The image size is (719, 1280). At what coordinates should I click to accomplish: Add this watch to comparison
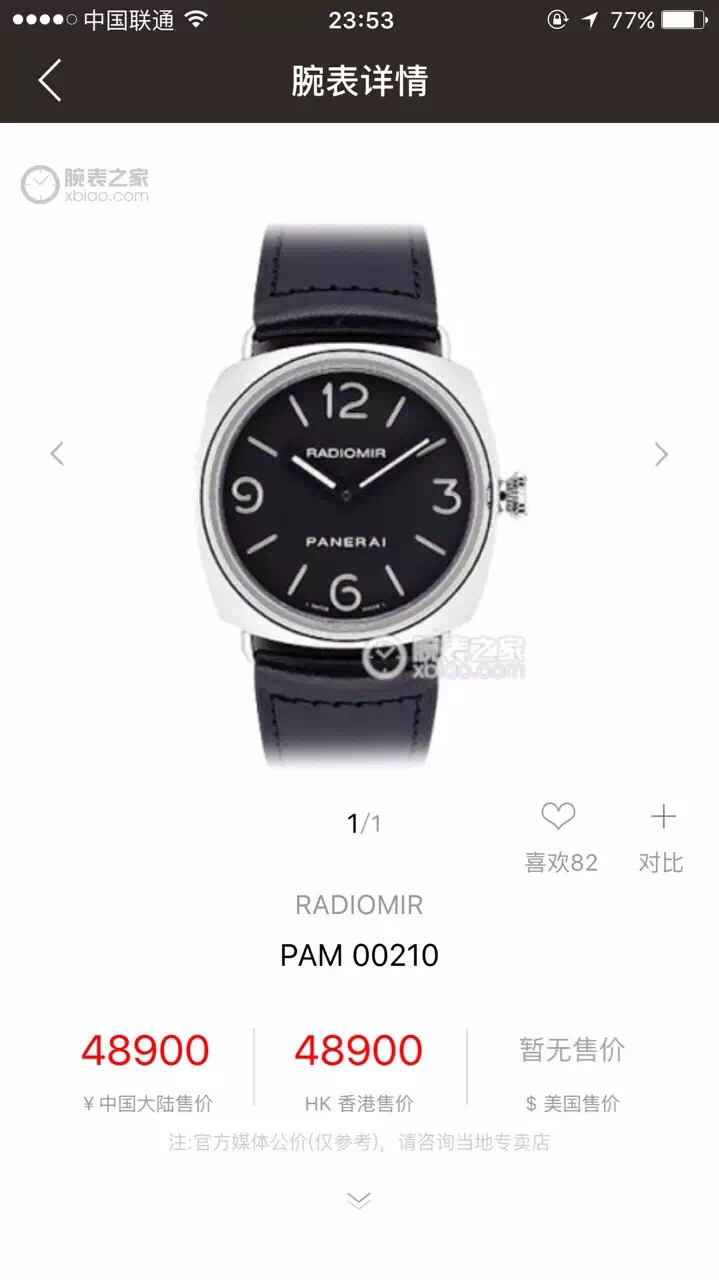click(662, 819)
